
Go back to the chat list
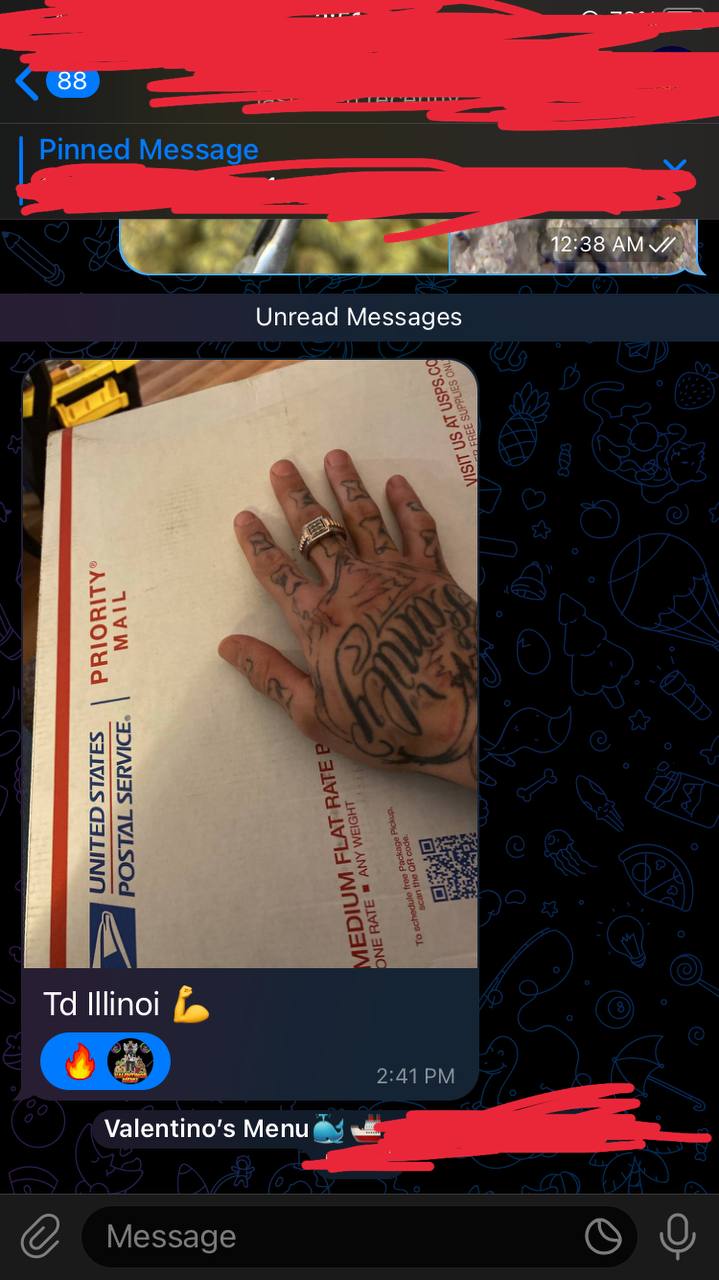(57, 81)
